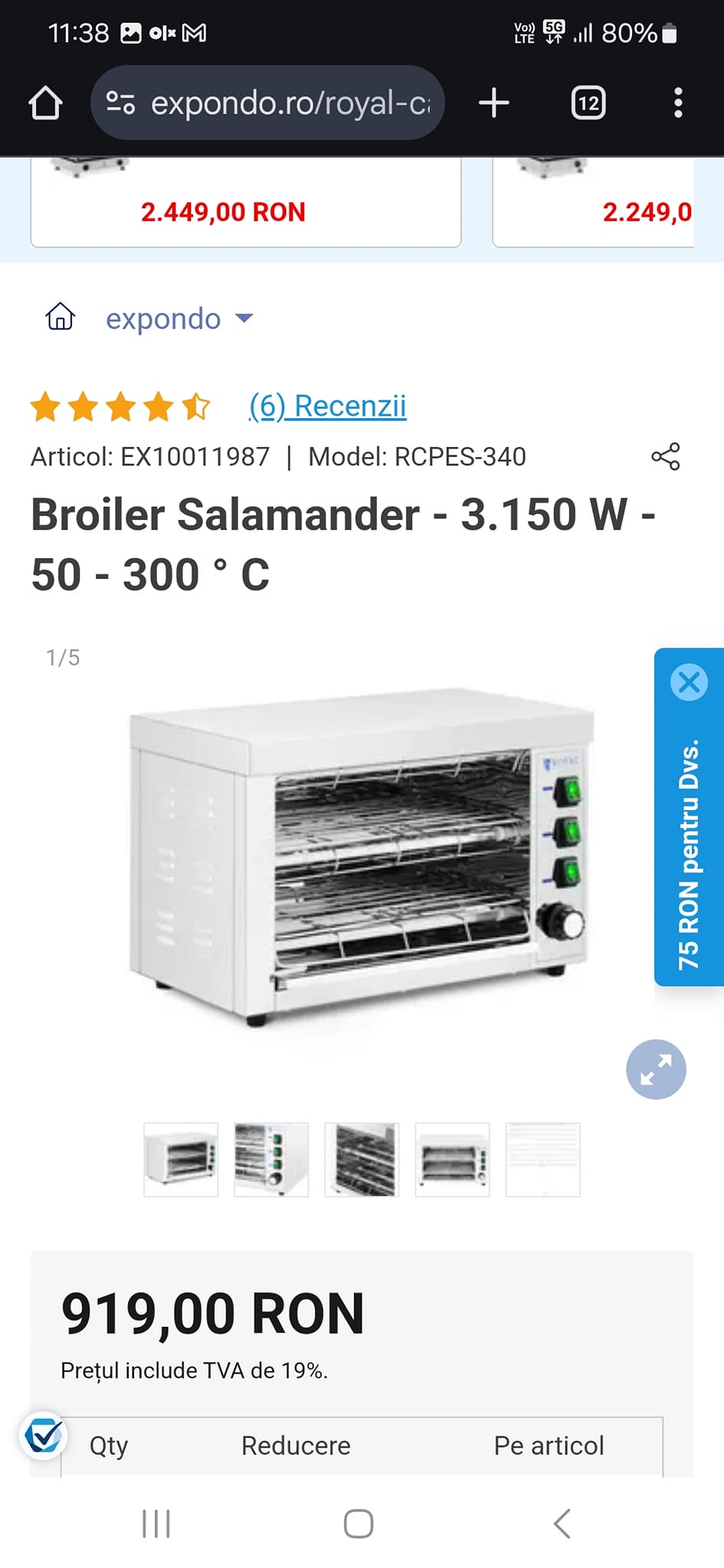Open the product card priced 2.449,00 RON

point(245,205)
